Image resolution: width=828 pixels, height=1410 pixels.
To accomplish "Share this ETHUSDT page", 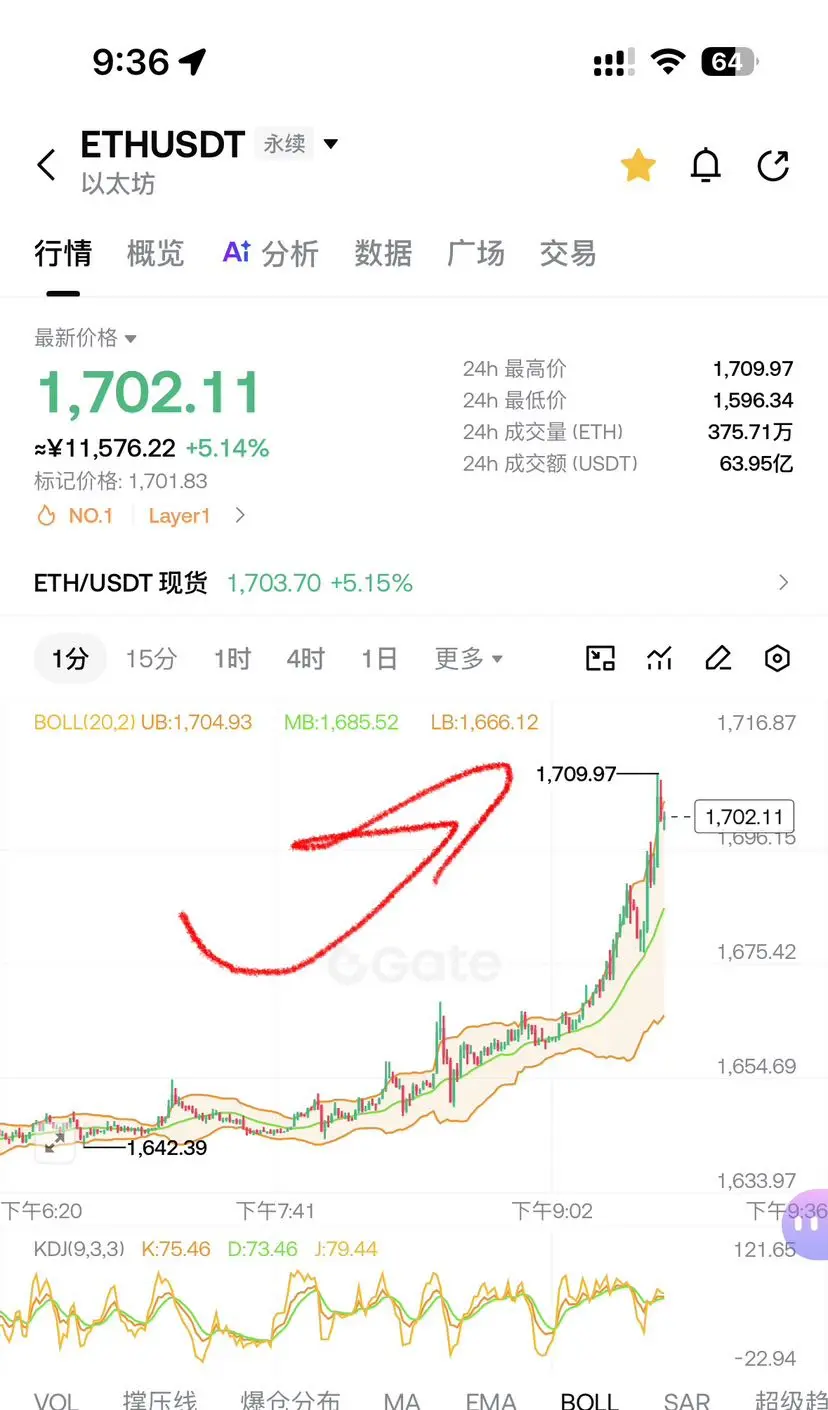I will coord(774,165).
